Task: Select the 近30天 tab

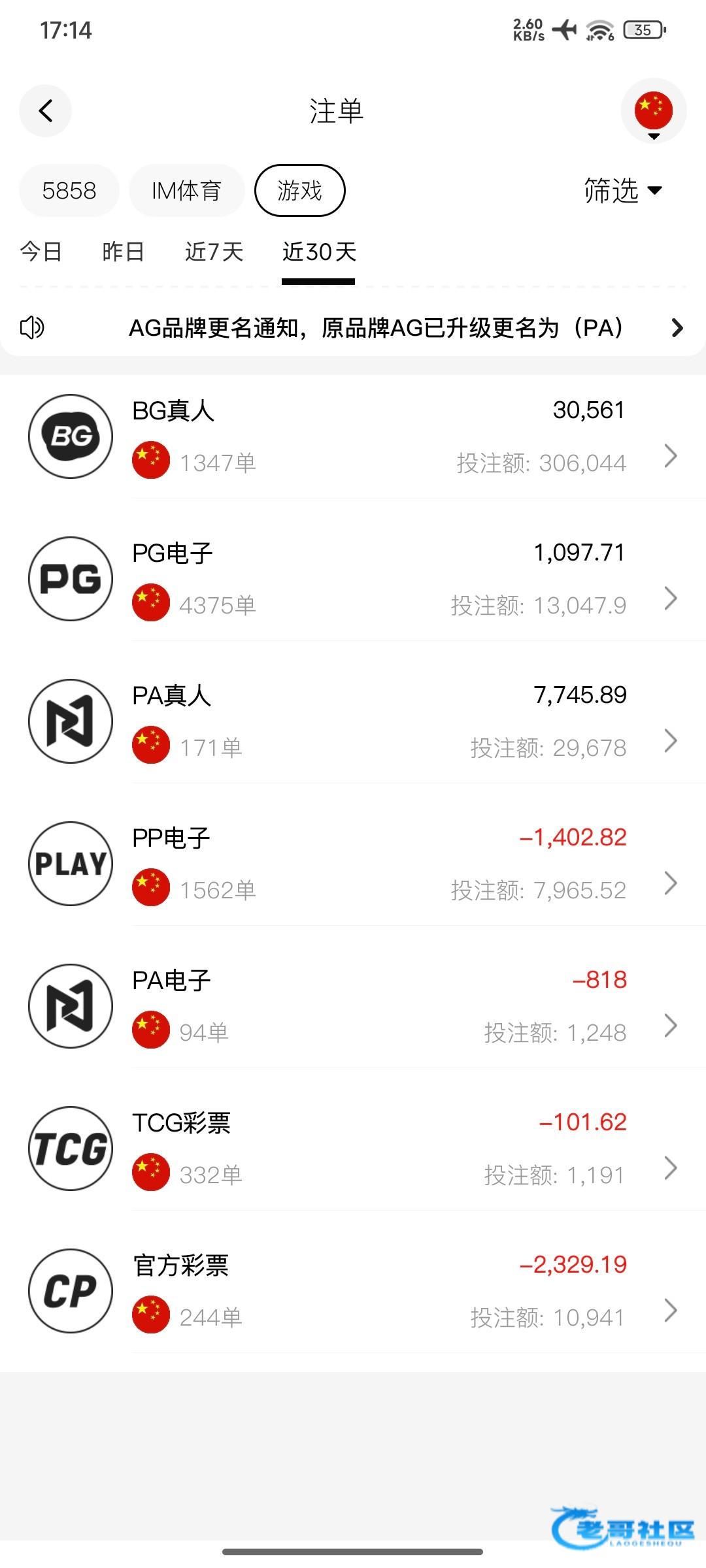Action: [x=319, y=252]
